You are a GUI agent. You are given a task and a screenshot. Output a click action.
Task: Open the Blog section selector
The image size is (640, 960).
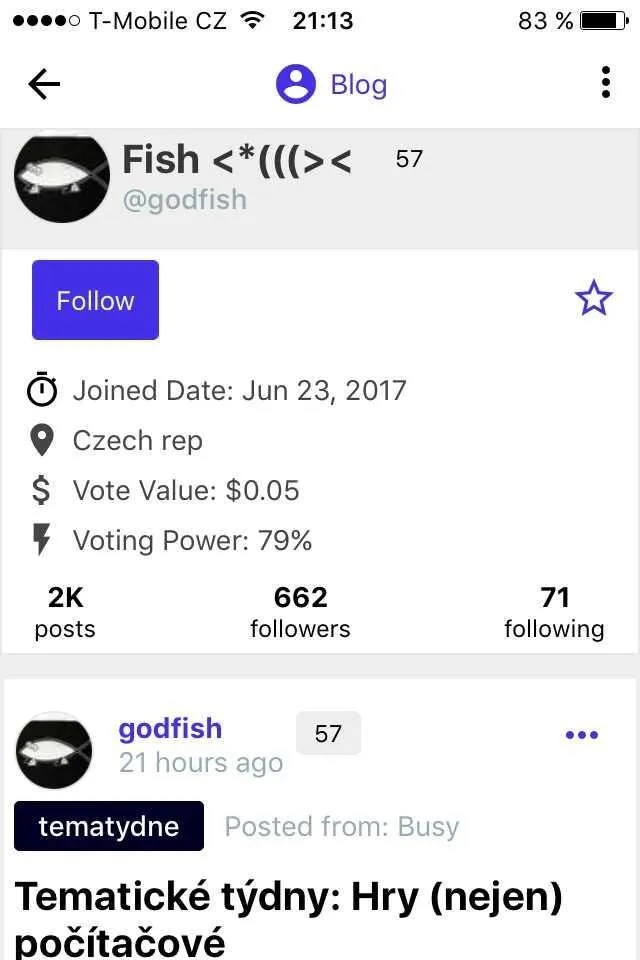pos(332,85)
